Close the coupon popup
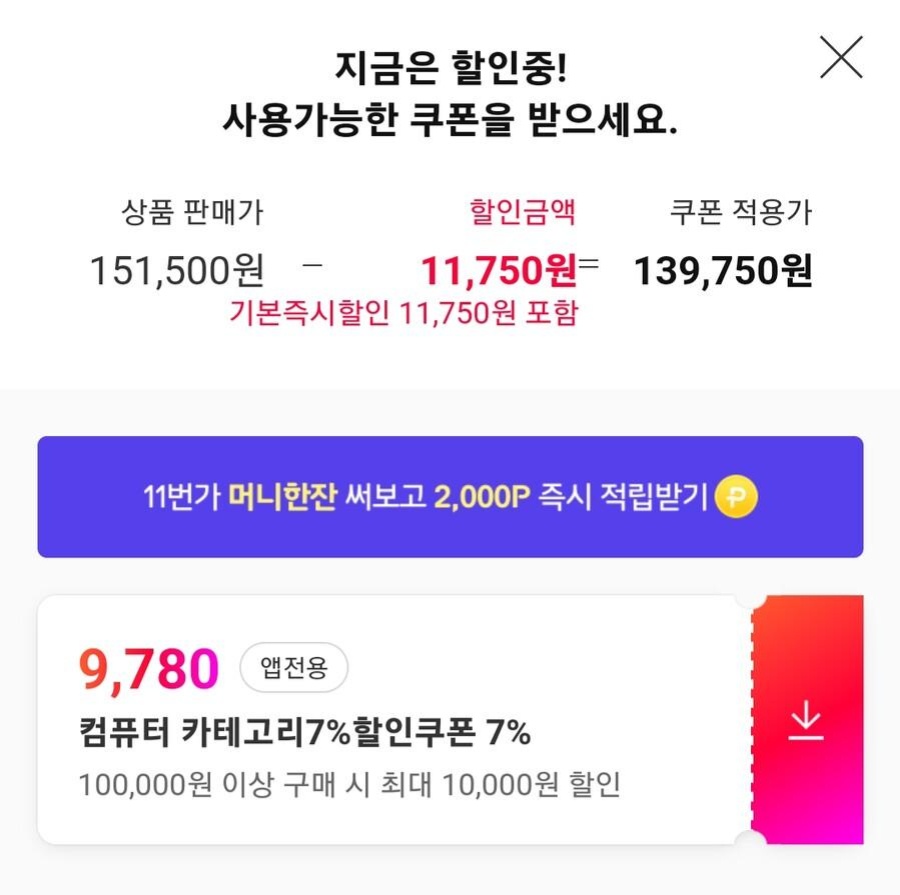 pos(841,57)
